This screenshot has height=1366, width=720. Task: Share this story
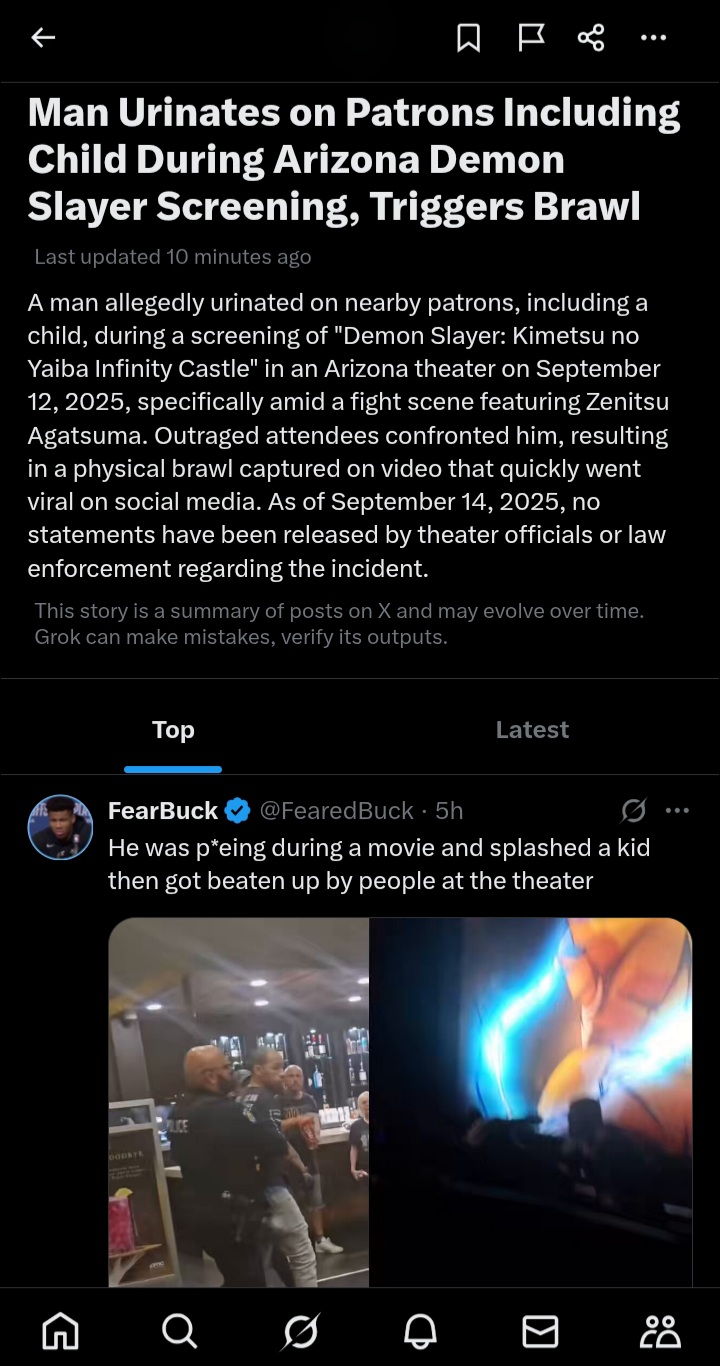591,38
